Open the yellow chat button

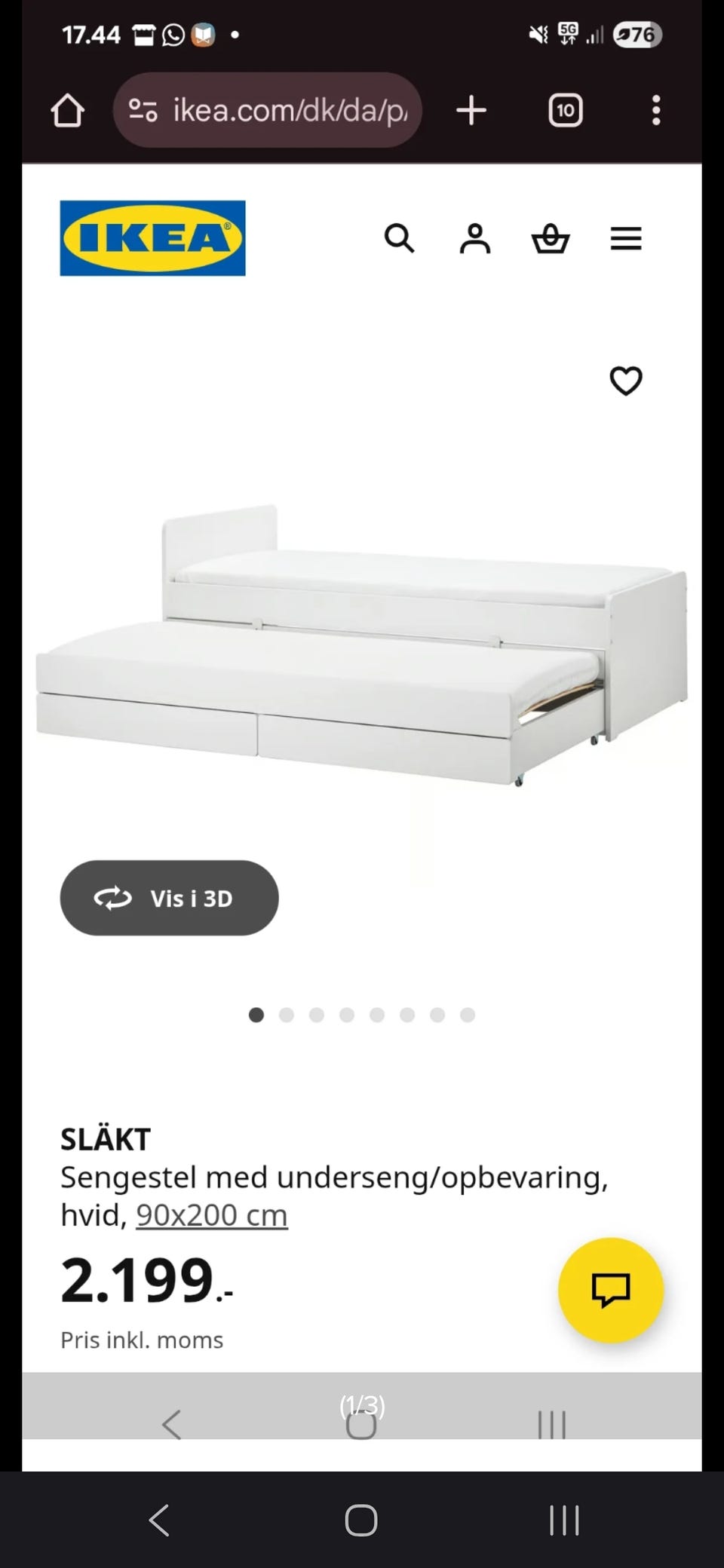point(611,1290)
